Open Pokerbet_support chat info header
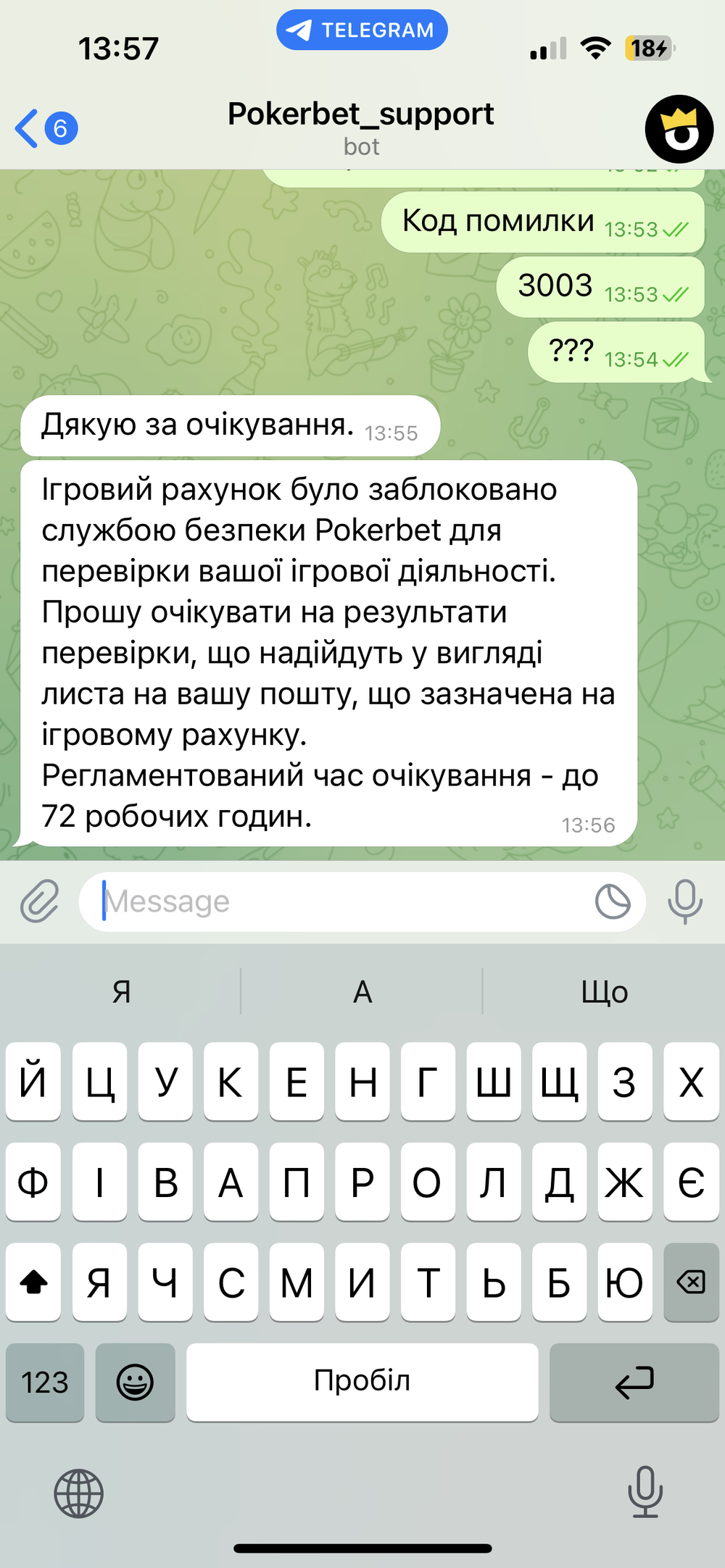The image size is (725, 1568). [x=360, y=128]
